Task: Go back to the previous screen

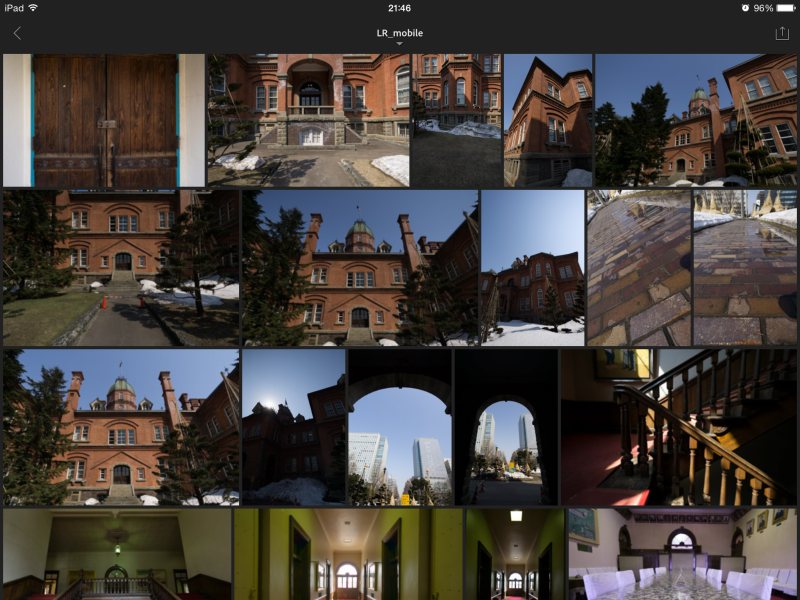Action: 17,33
